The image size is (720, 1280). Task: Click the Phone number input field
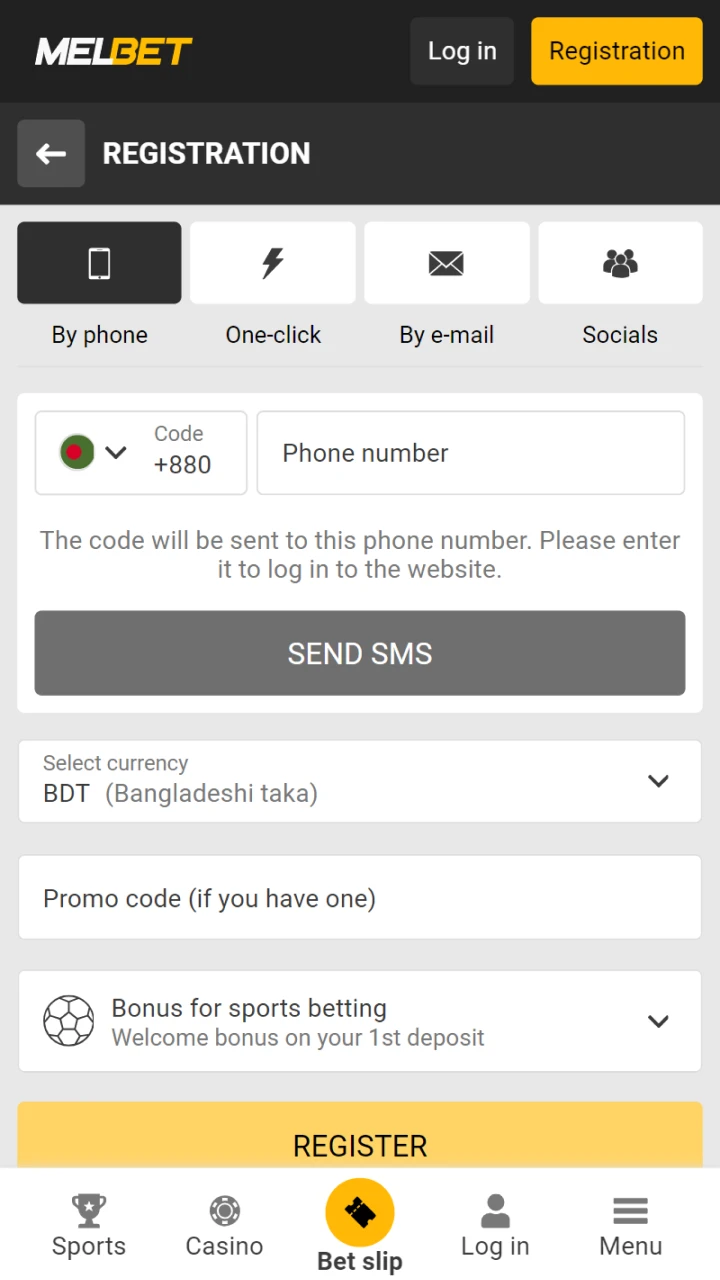click(x=470, y=453)
